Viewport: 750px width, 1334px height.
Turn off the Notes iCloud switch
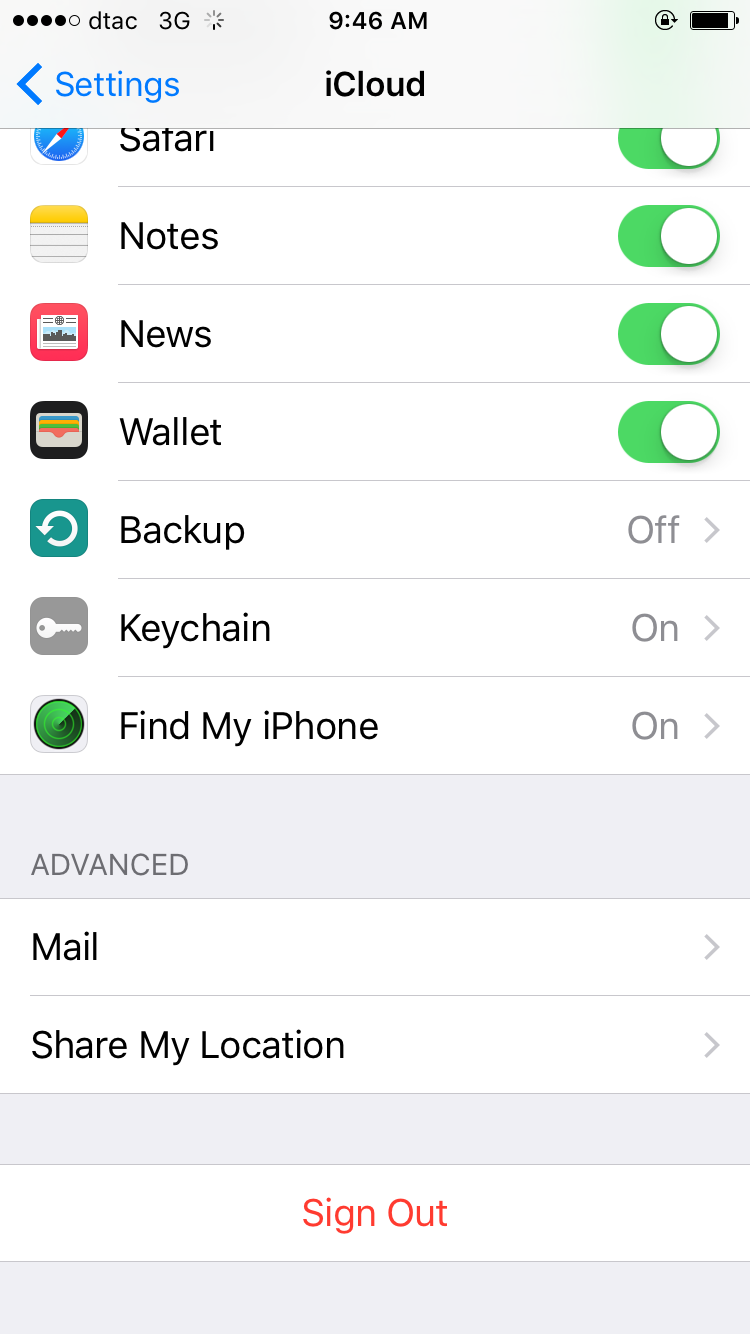pos(668,237)
